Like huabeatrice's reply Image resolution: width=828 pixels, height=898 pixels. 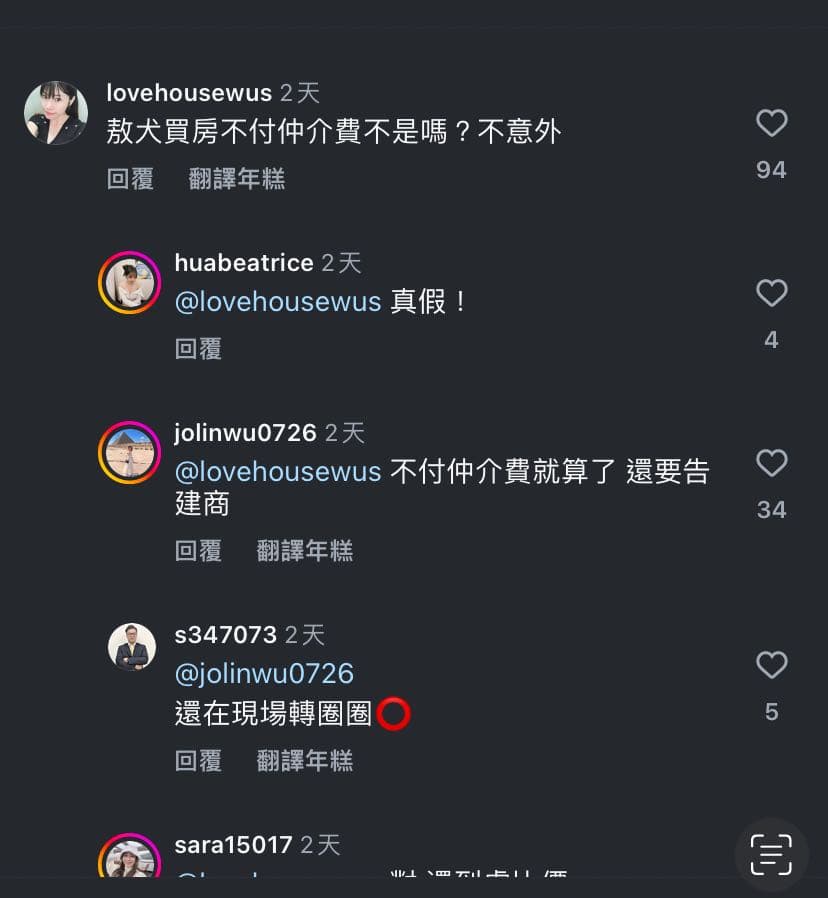point(771,294)
